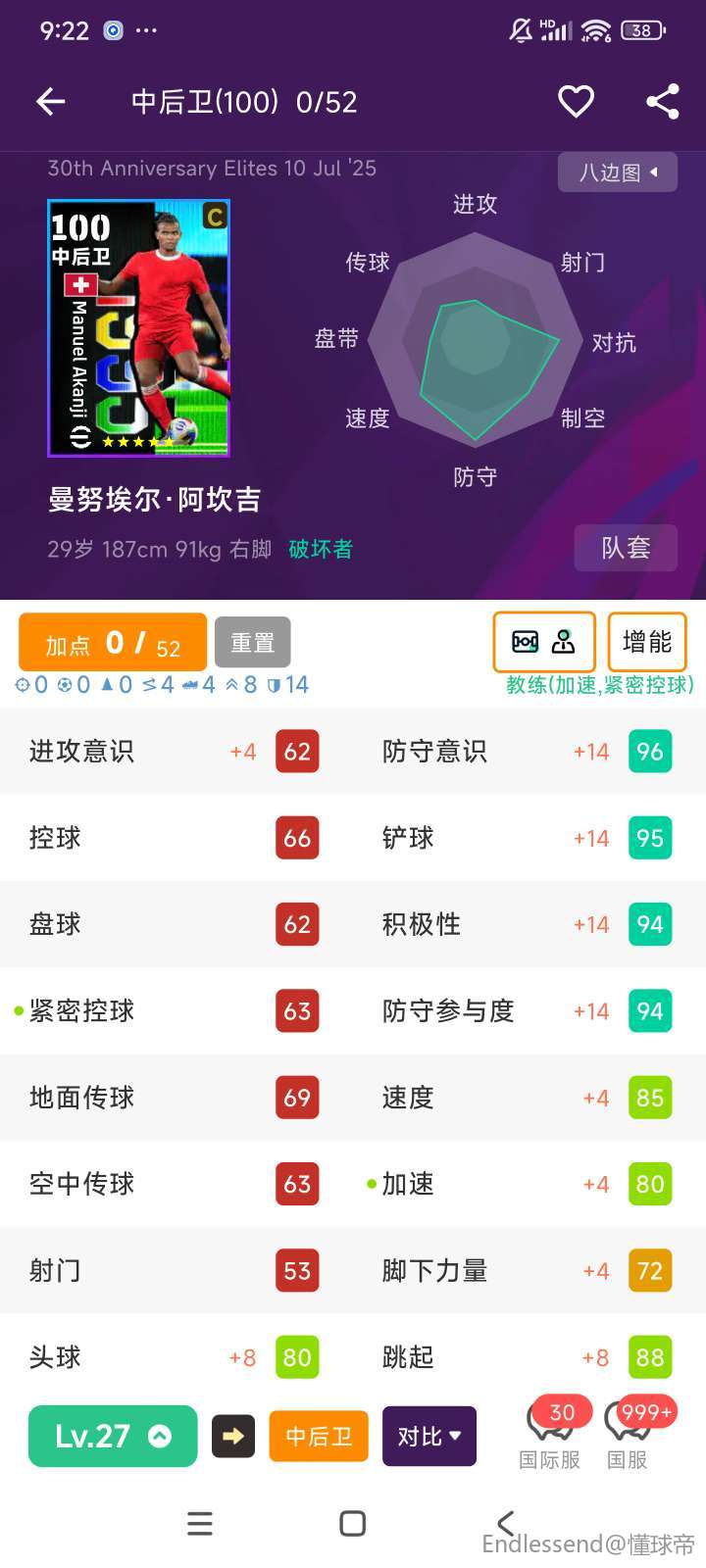Open the 队套 button

[x=626, y=548]
